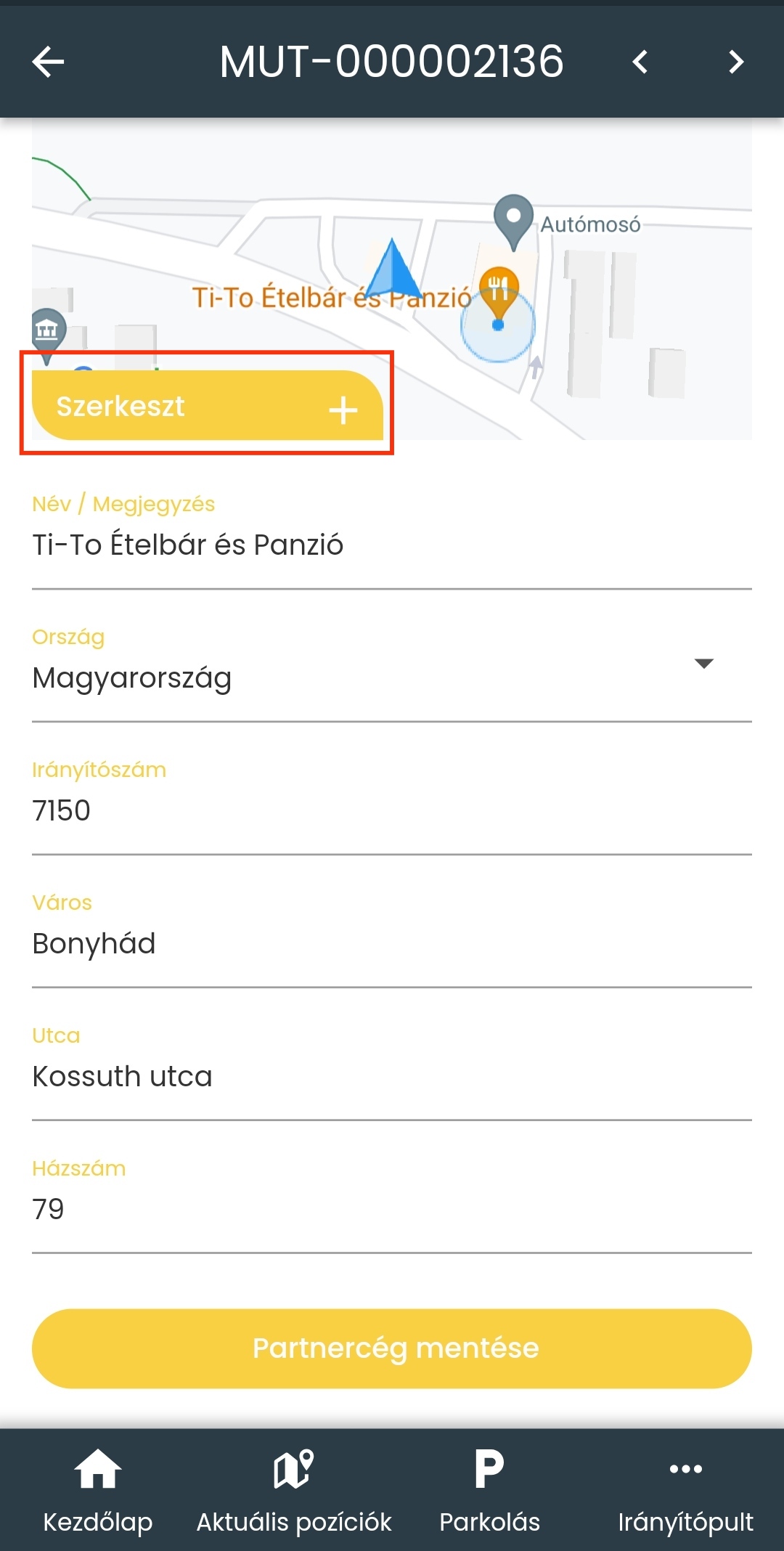The image size is (784, 1551).
Task: Switch to the Kezdőlap tab
Action: 98,1490
